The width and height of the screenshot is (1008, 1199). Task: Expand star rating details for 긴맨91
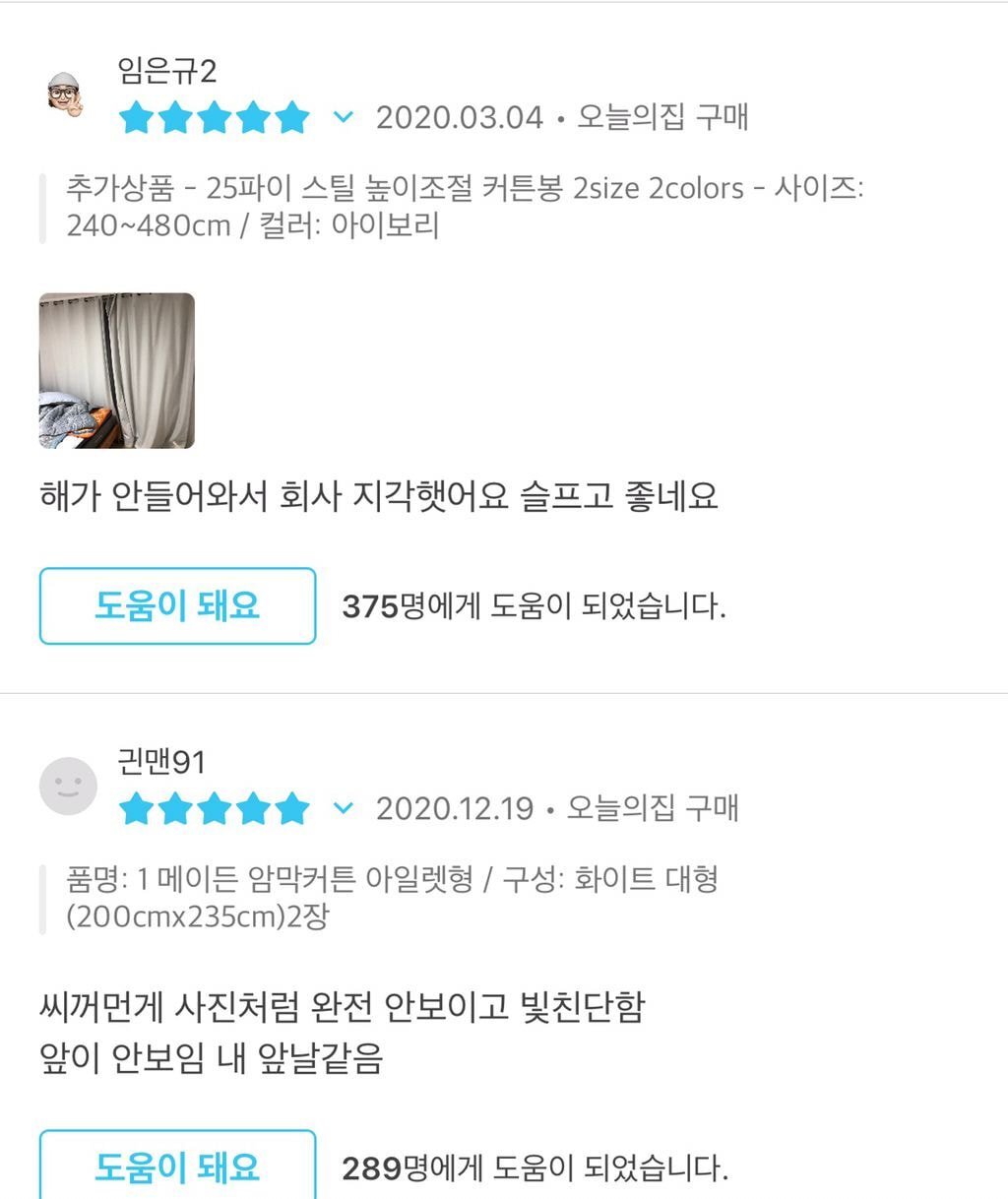point(343,808)
